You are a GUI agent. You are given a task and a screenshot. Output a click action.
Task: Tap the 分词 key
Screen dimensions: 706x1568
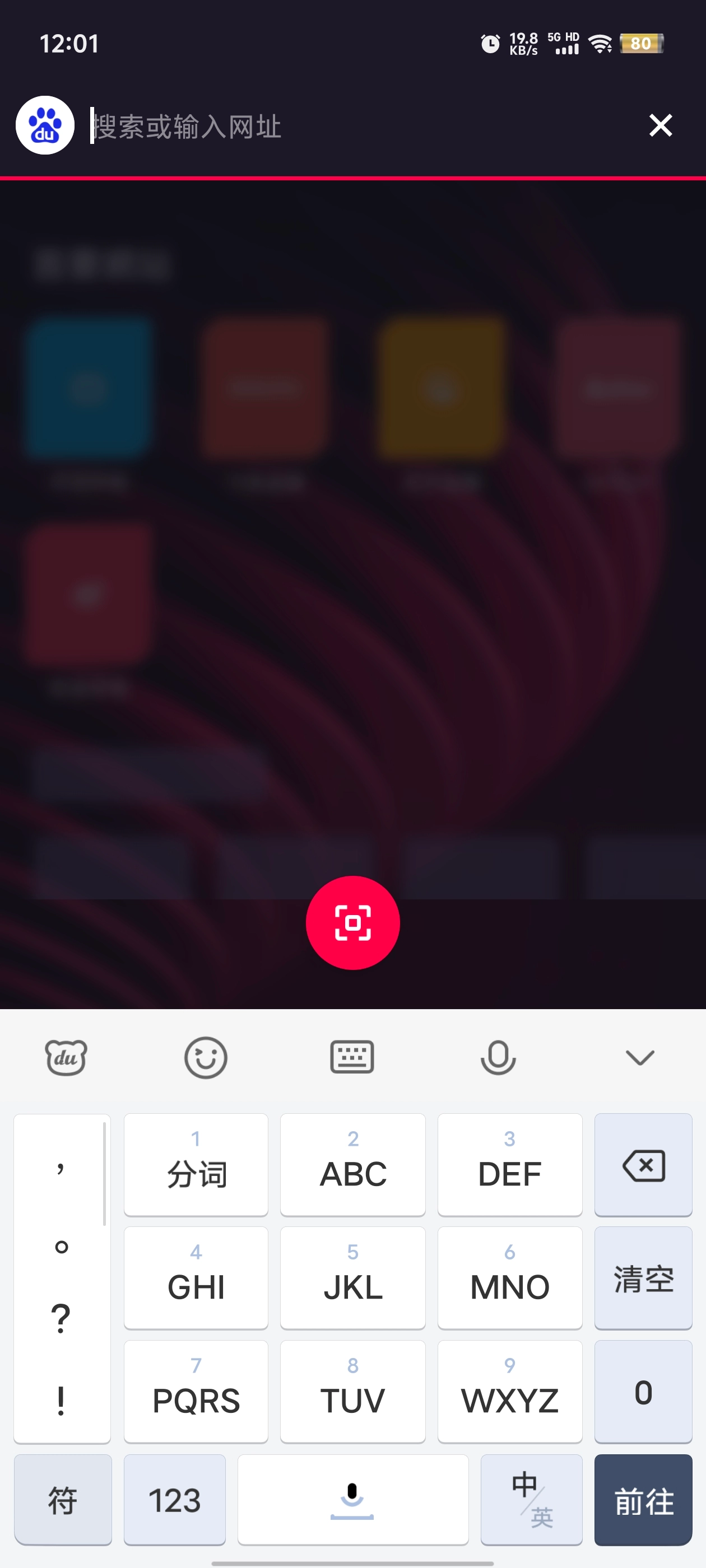coord(196,1165)
